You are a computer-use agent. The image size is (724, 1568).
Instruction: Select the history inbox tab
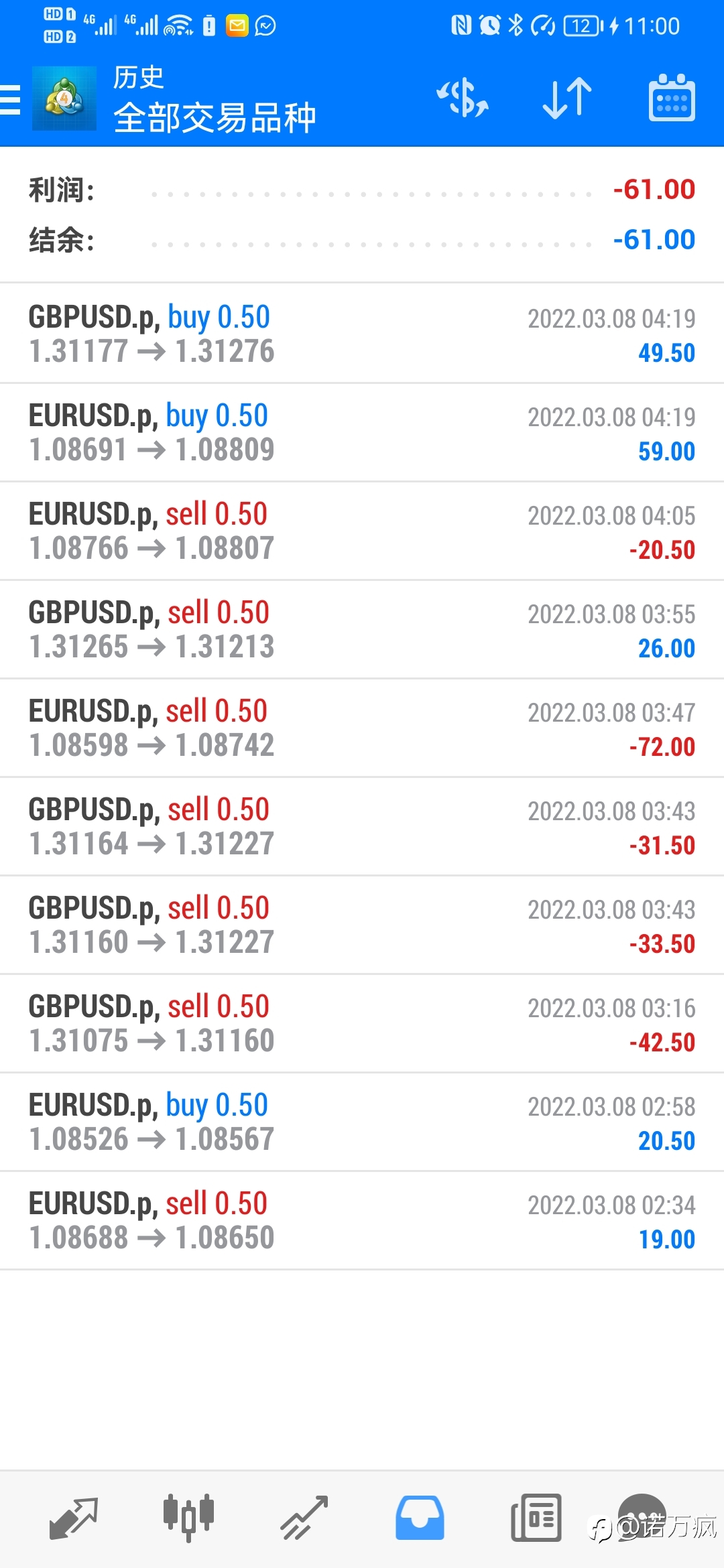click(420, 1518)
